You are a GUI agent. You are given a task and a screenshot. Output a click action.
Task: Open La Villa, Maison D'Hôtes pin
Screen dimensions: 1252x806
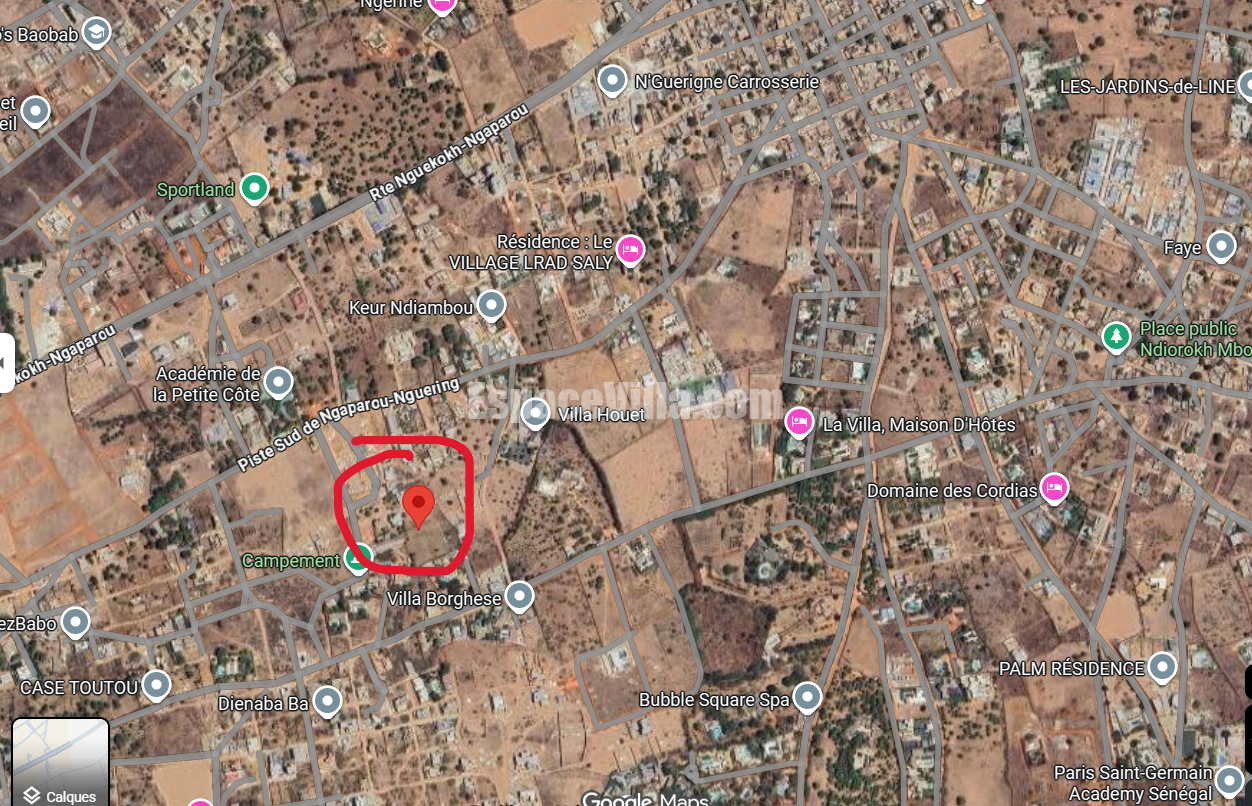(x=798, y=422)
